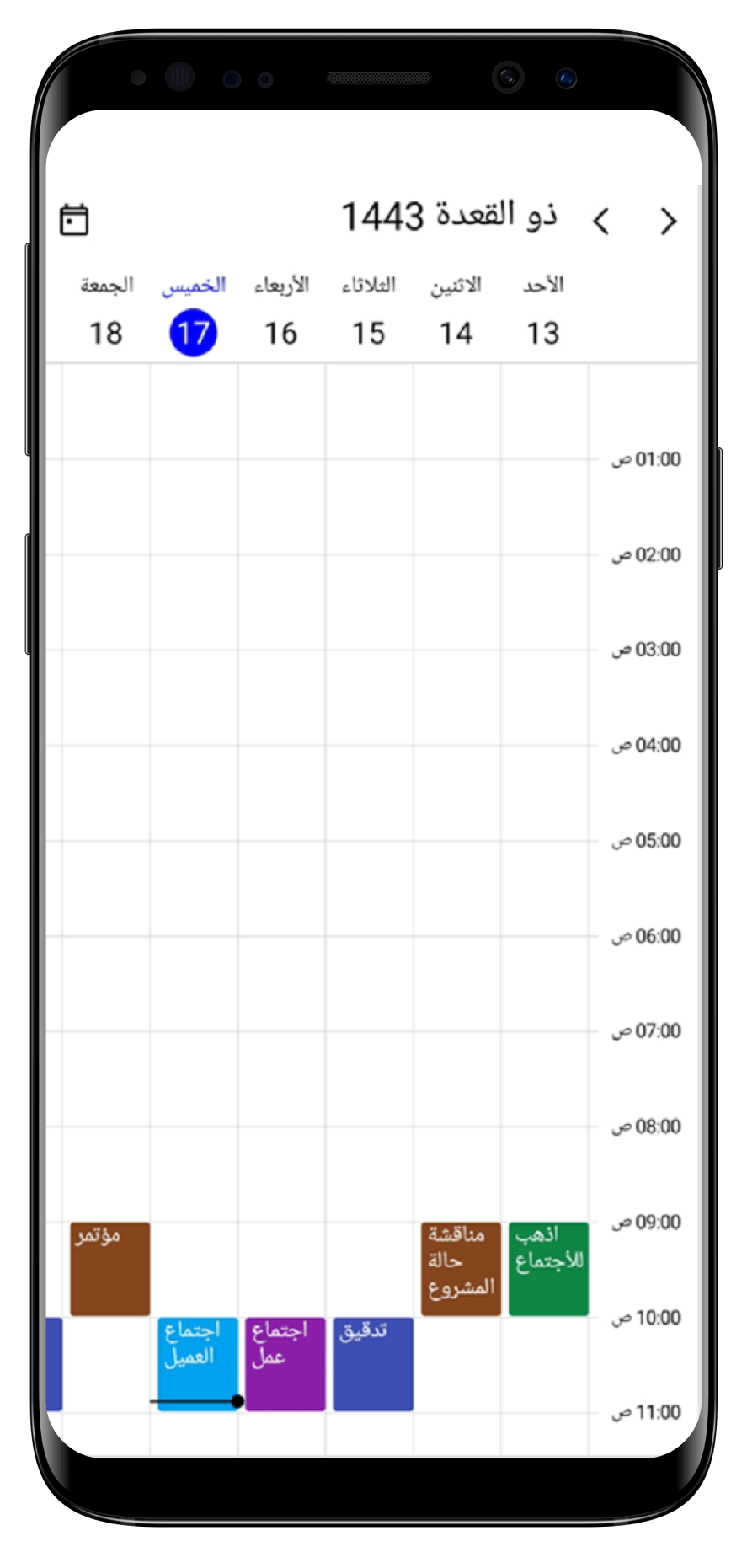
Task: Select Wednesday 16 in the week header
Action: (281, 332)
